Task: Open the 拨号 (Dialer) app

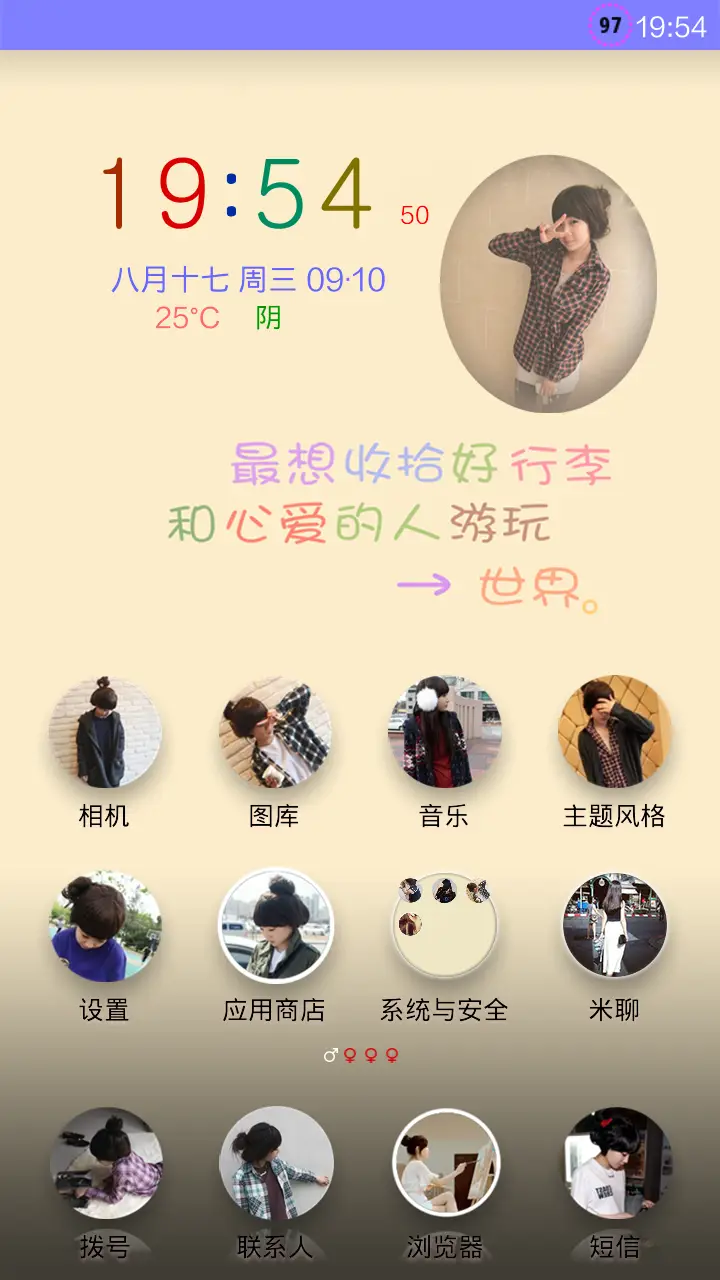Action: tap(105, 1165)
